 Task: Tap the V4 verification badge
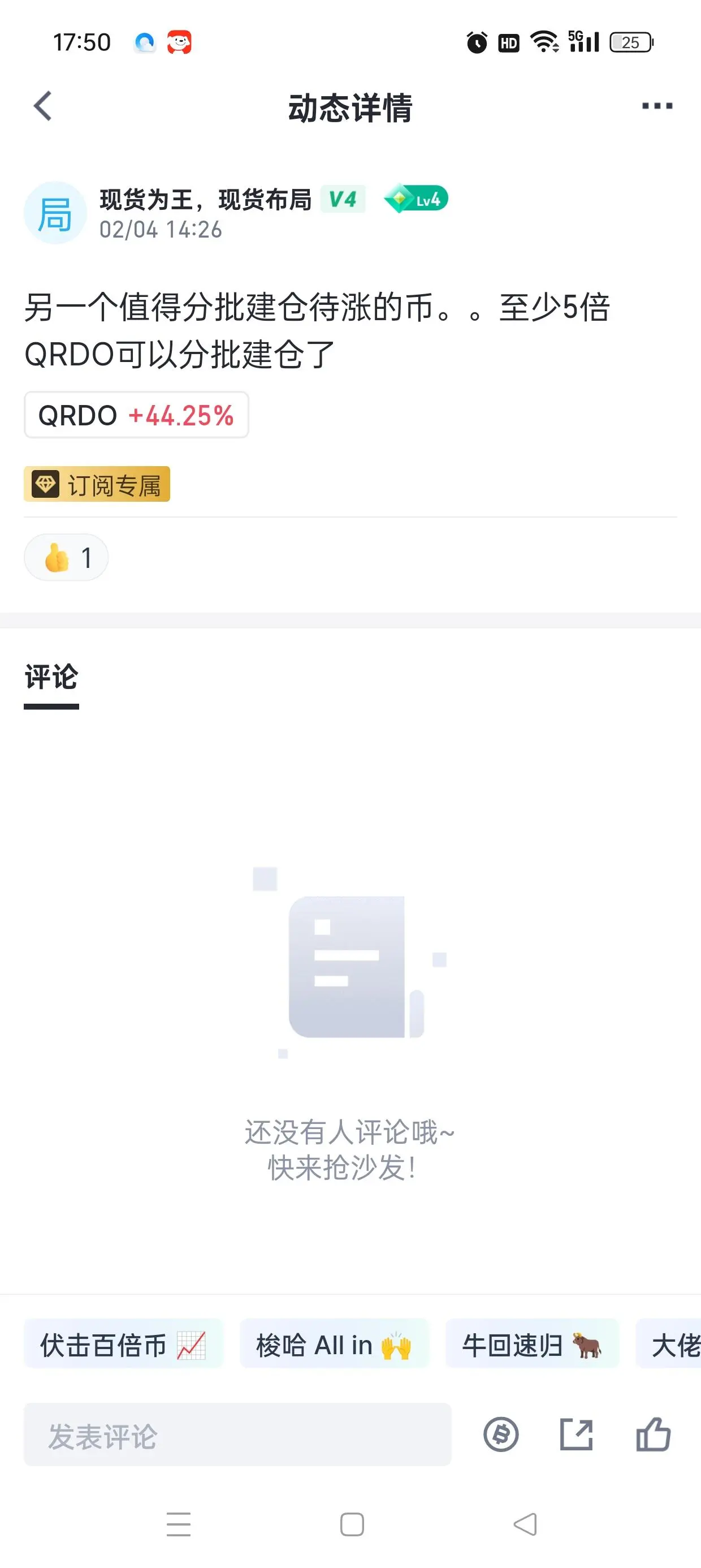tap(343, 199)
